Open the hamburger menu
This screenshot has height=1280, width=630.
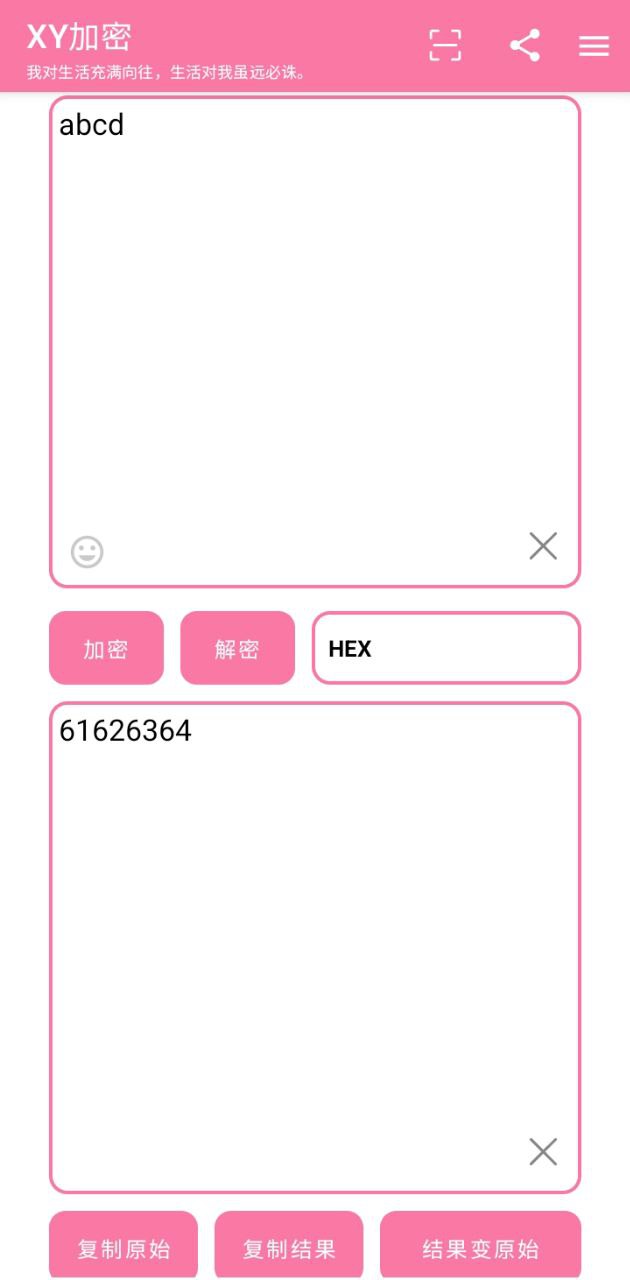point(594,46)
